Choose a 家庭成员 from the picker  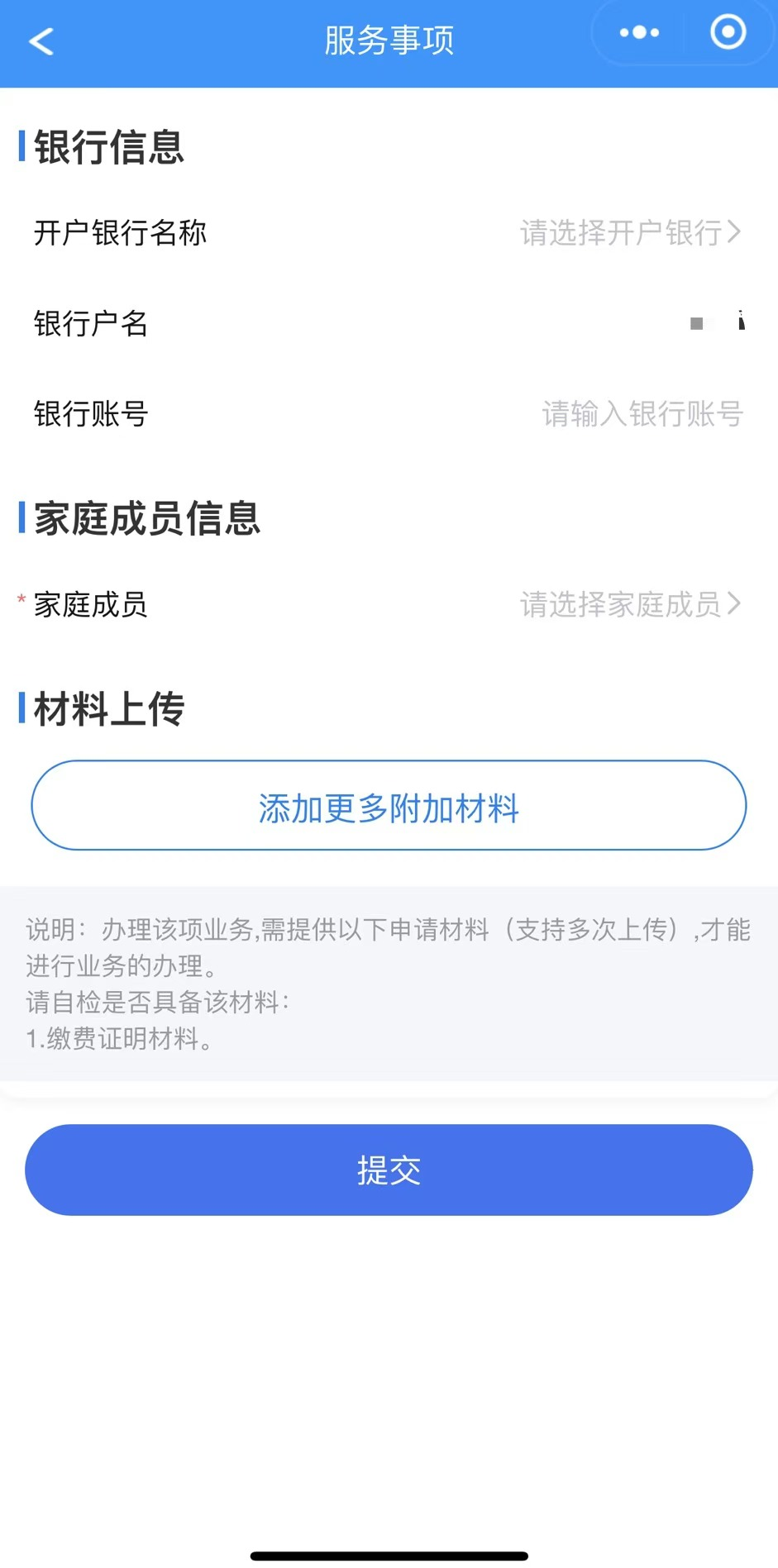(629, 605)
